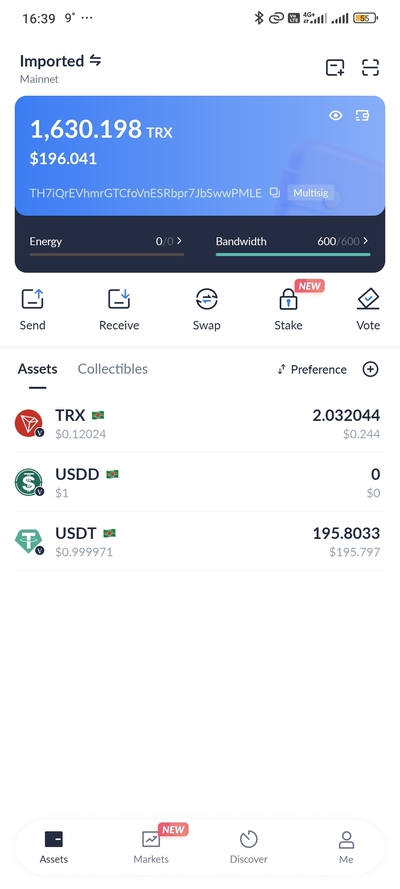The width and height of the screenshot is (400, 889).
Task: Tap Receive
Action: coord(119,310)
